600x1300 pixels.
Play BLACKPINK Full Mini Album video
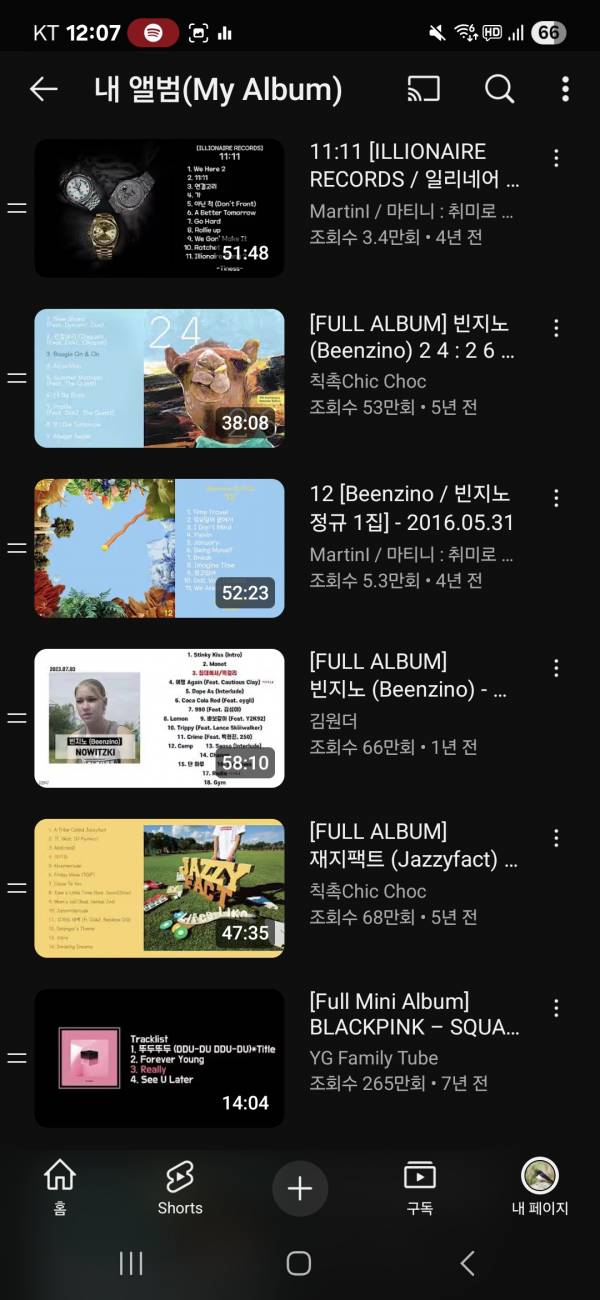point(160,1058)
